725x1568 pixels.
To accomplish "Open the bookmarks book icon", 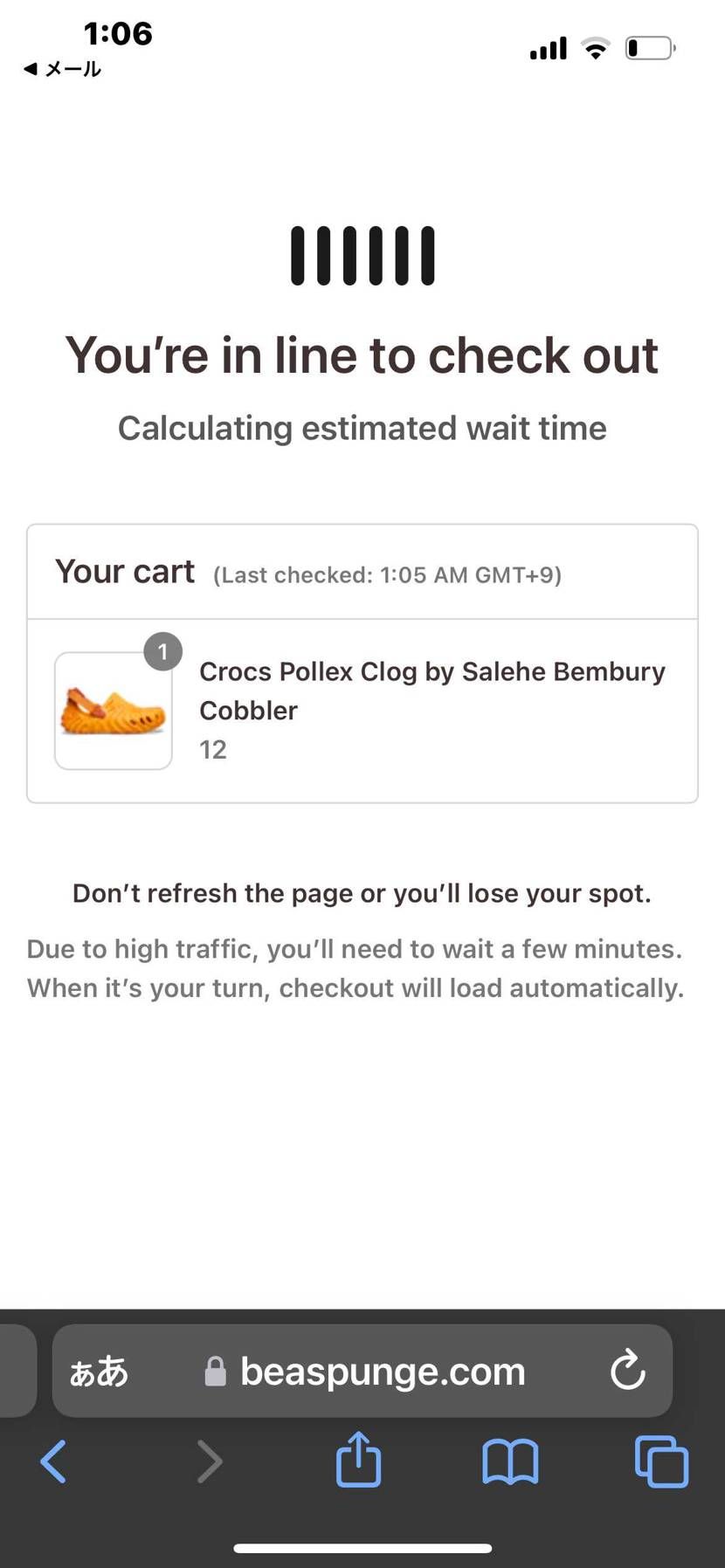I will pos(510,1461).
